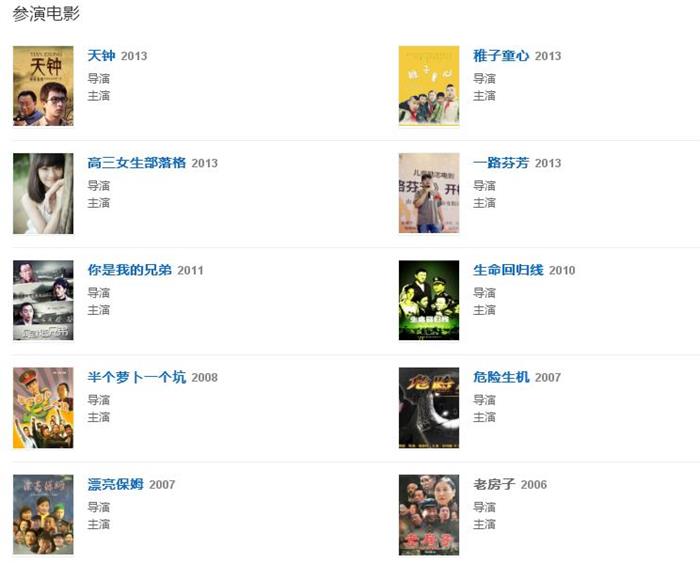This screenshot has height=563, width=700.
Task: View the 漂亮保姆 poster thumbnail
Action: (43, 514)
